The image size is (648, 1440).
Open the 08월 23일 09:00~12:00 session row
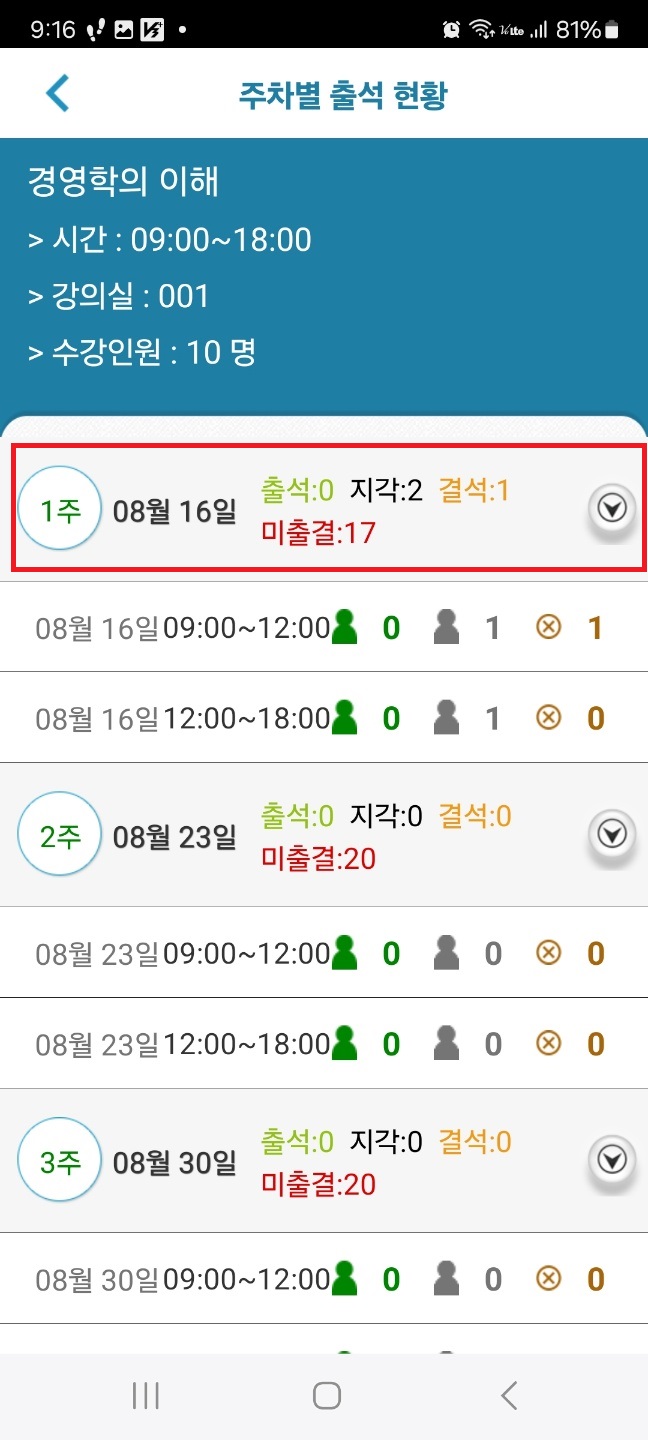324,953
